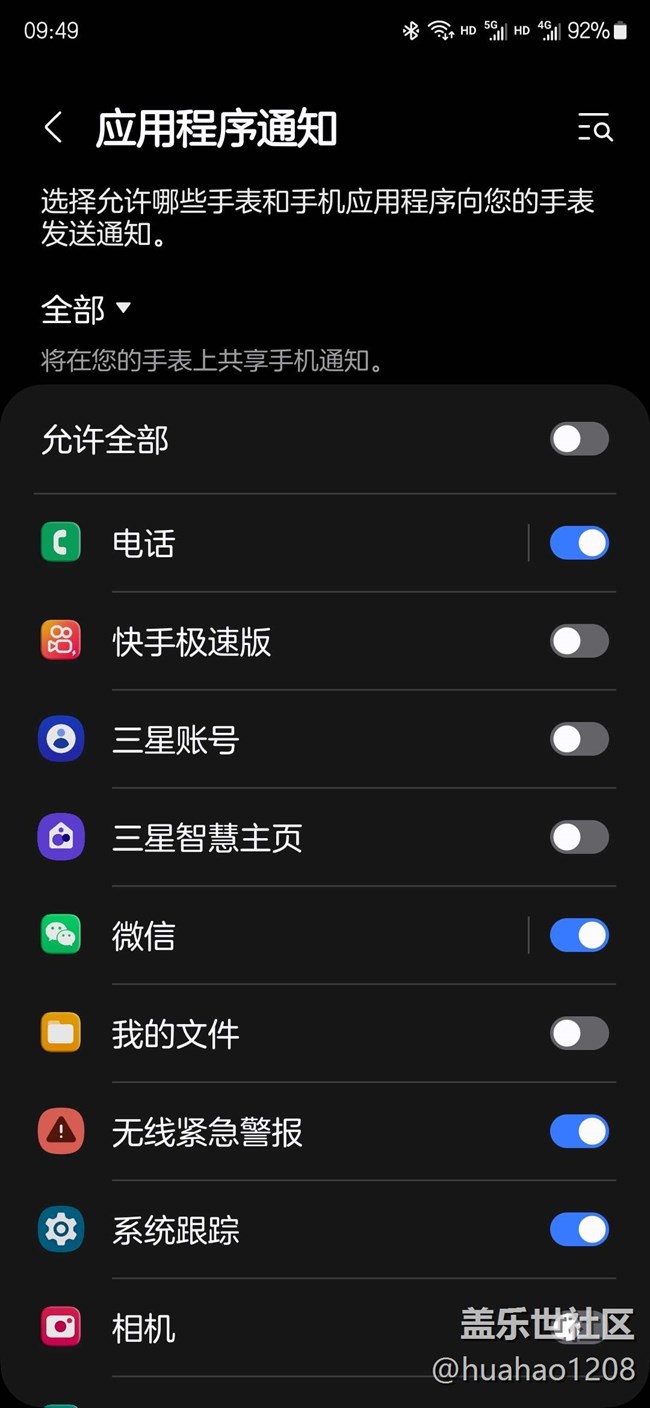Disable notifications toggle for 电话
This screenshot has width=650, height=1408.
tap(579, 543)
